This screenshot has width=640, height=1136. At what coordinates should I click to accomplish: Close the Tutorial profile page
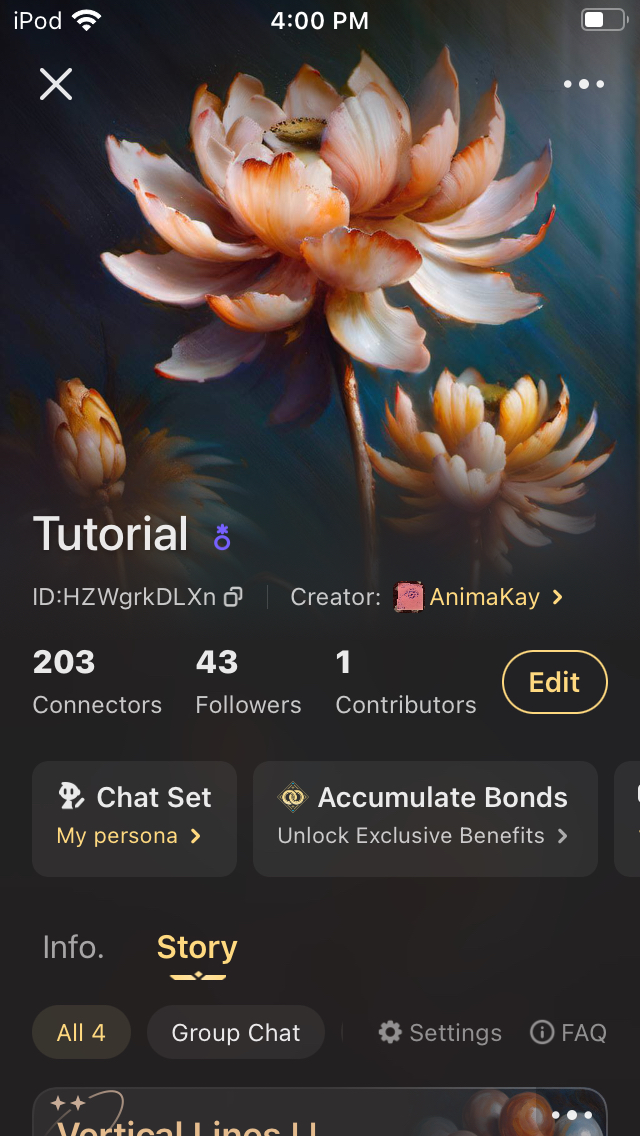click(x=56, y=84)
